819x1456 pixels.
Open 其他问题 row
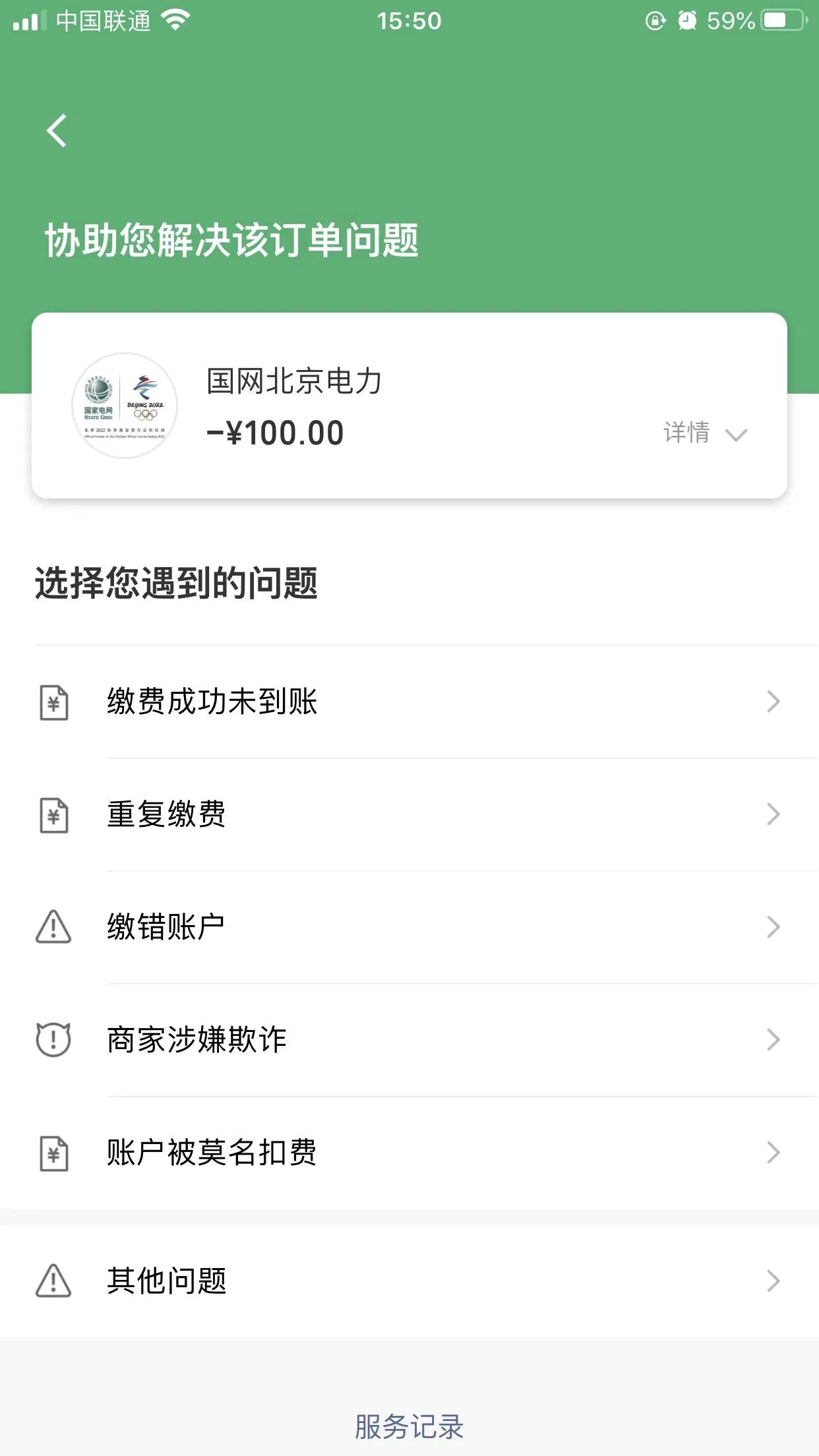click(409, 1281)
